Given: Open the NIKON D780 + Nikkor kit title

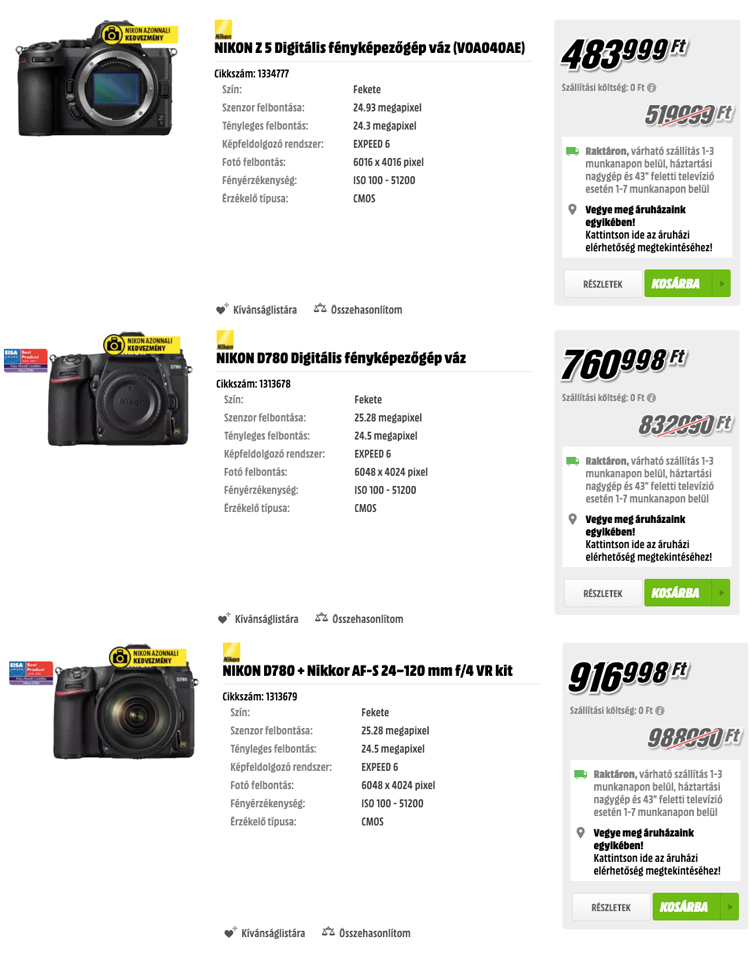Looking at the screenshot, I should (x=367, y=671).
